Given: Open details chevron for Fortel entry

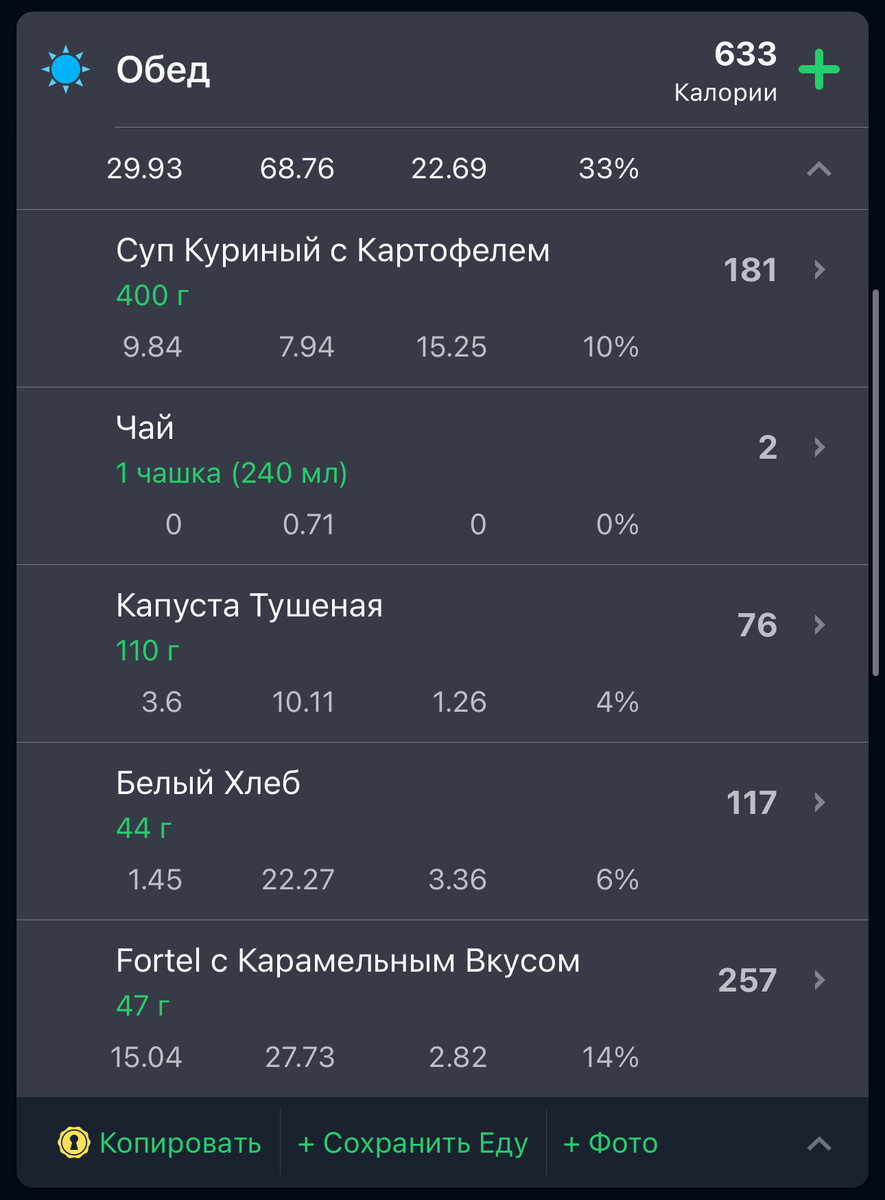Looking at the screenshot, I should [818, 981].
